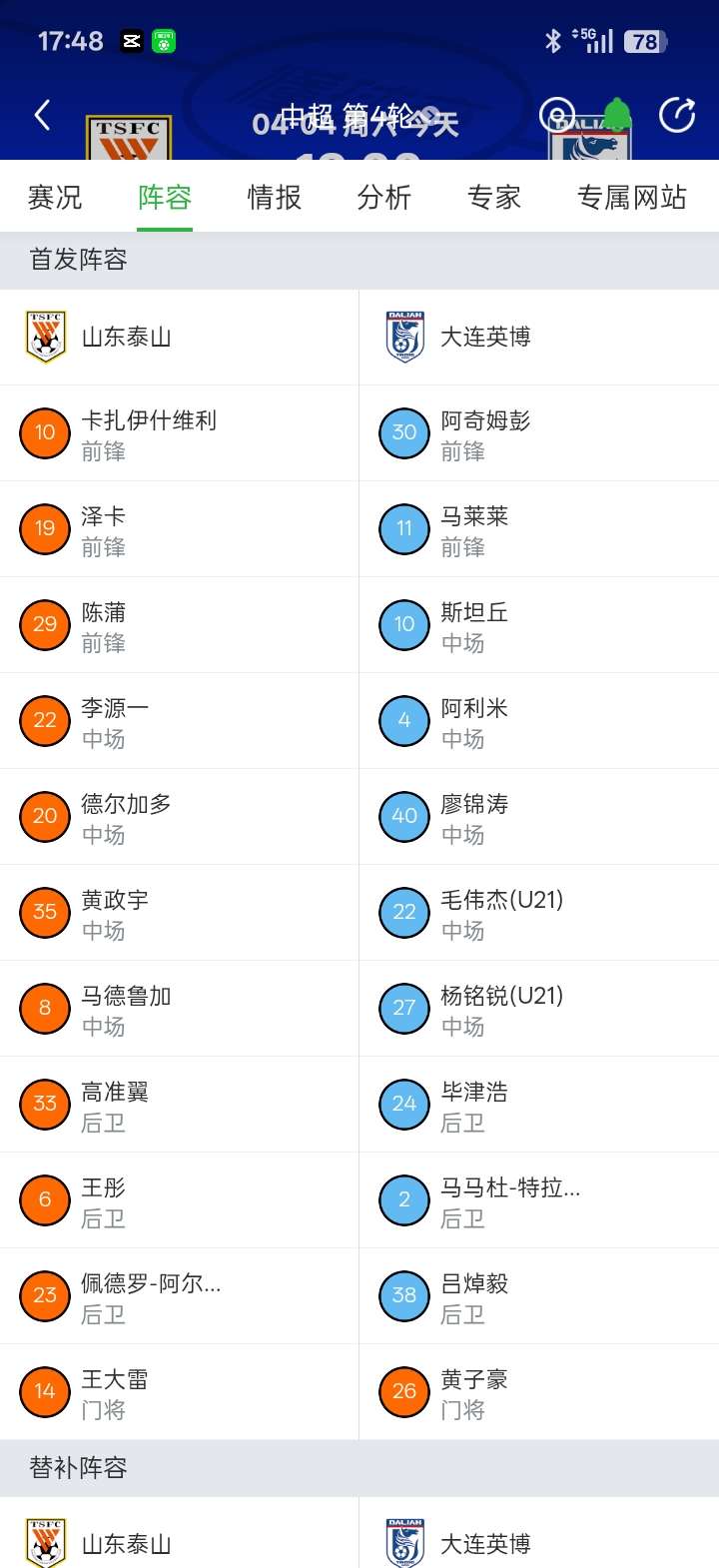
Task: Switch to the 分析 tab
Action: click(384, 198)
